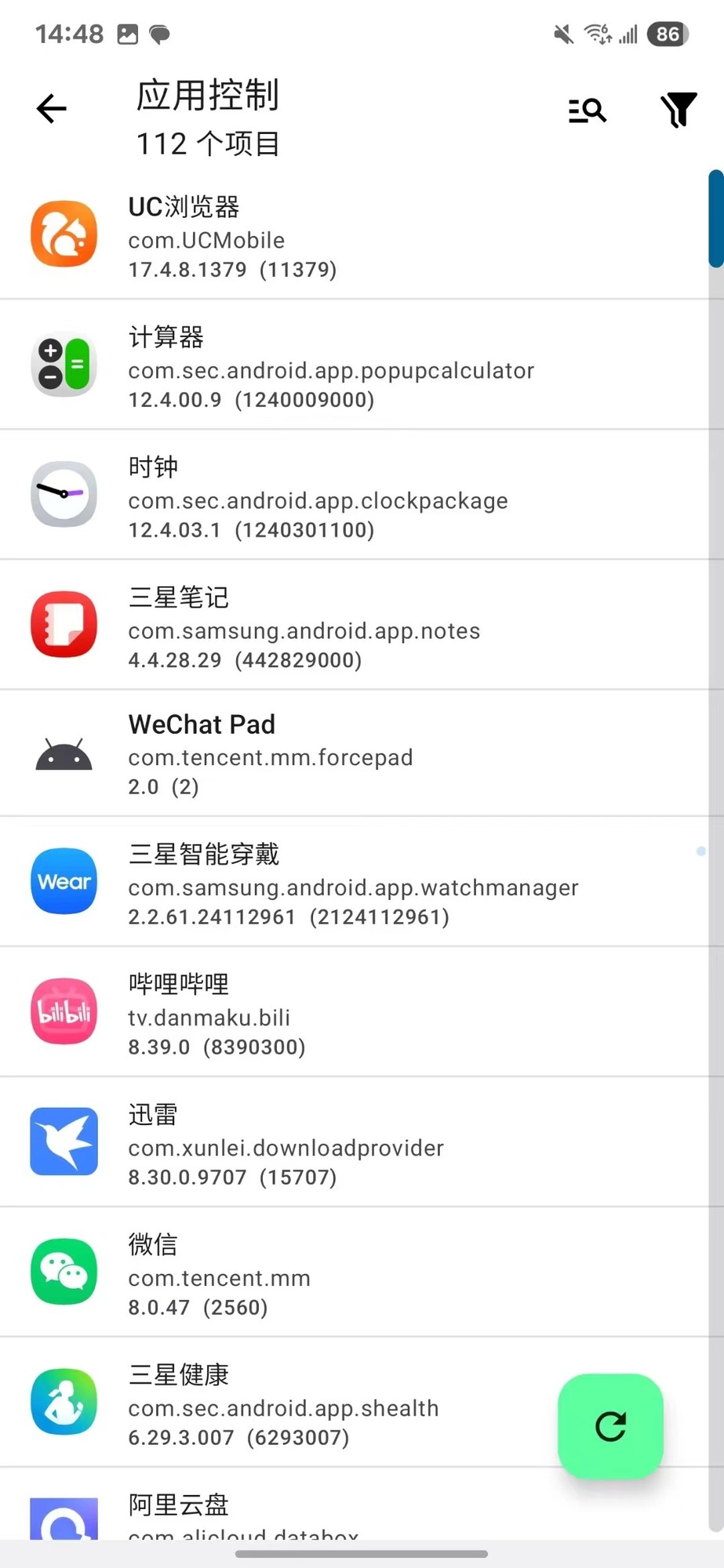Open the filter funnel icon
This screenshot has width=724, height=1568.
point(678,110)
